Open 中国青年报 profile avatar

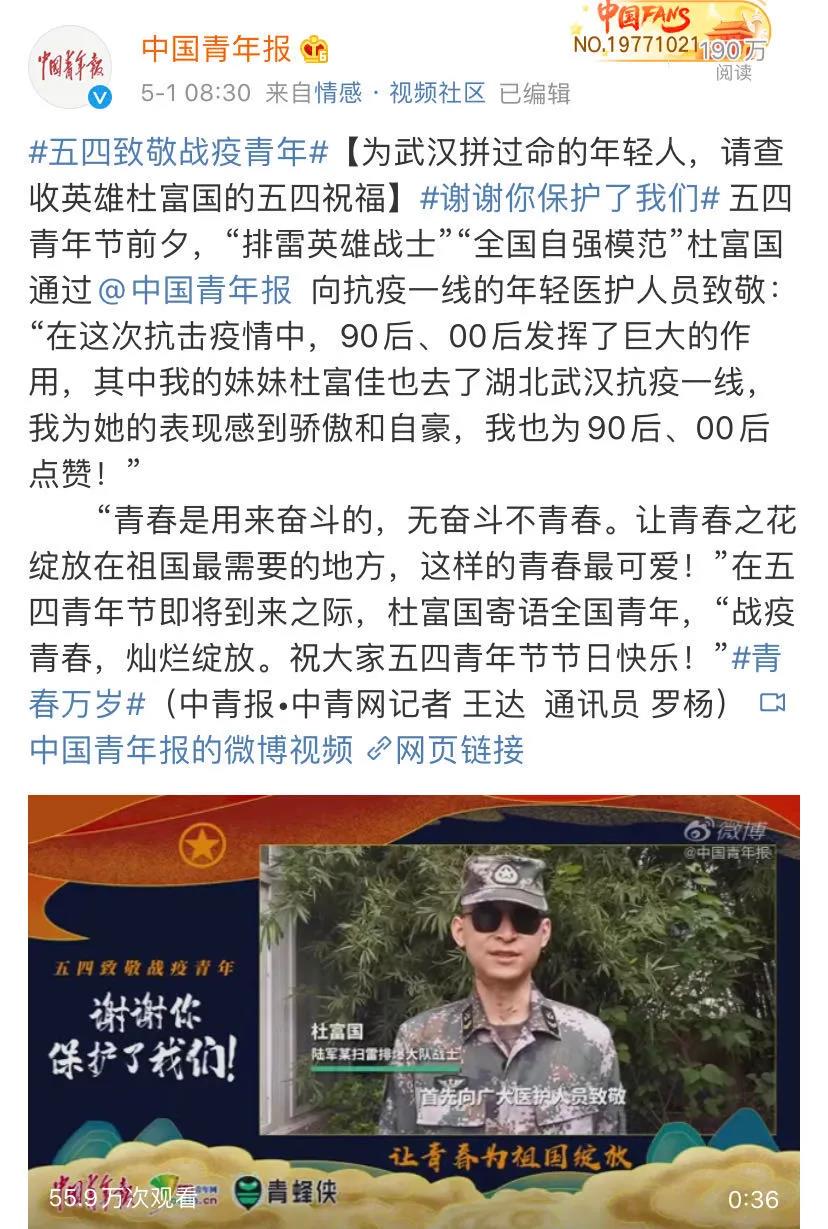(x=69, y=66)
